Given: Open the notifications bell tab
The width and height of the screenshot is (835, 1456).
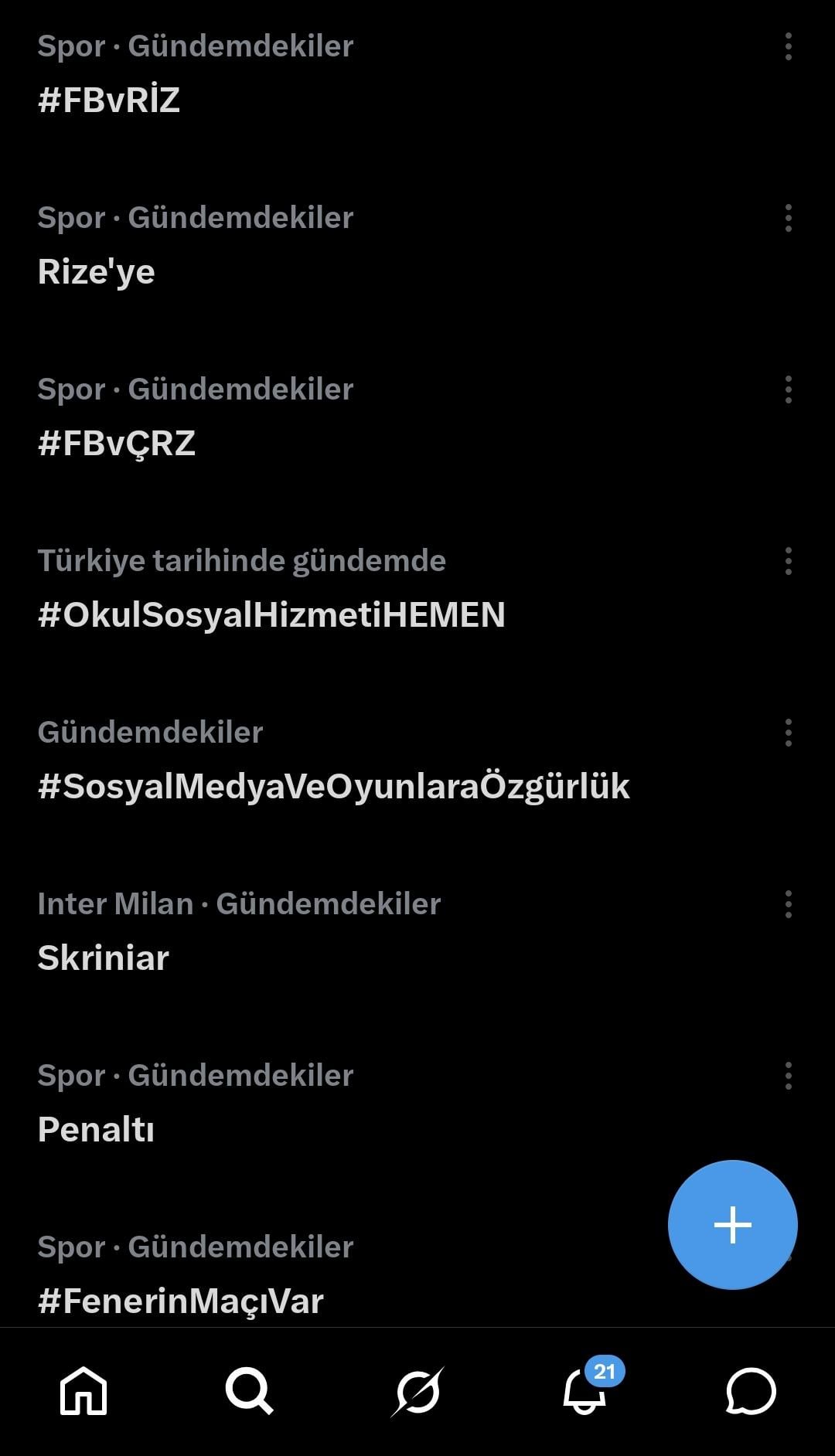Looking at the screenshot, I should click(x=585, y=1391).
